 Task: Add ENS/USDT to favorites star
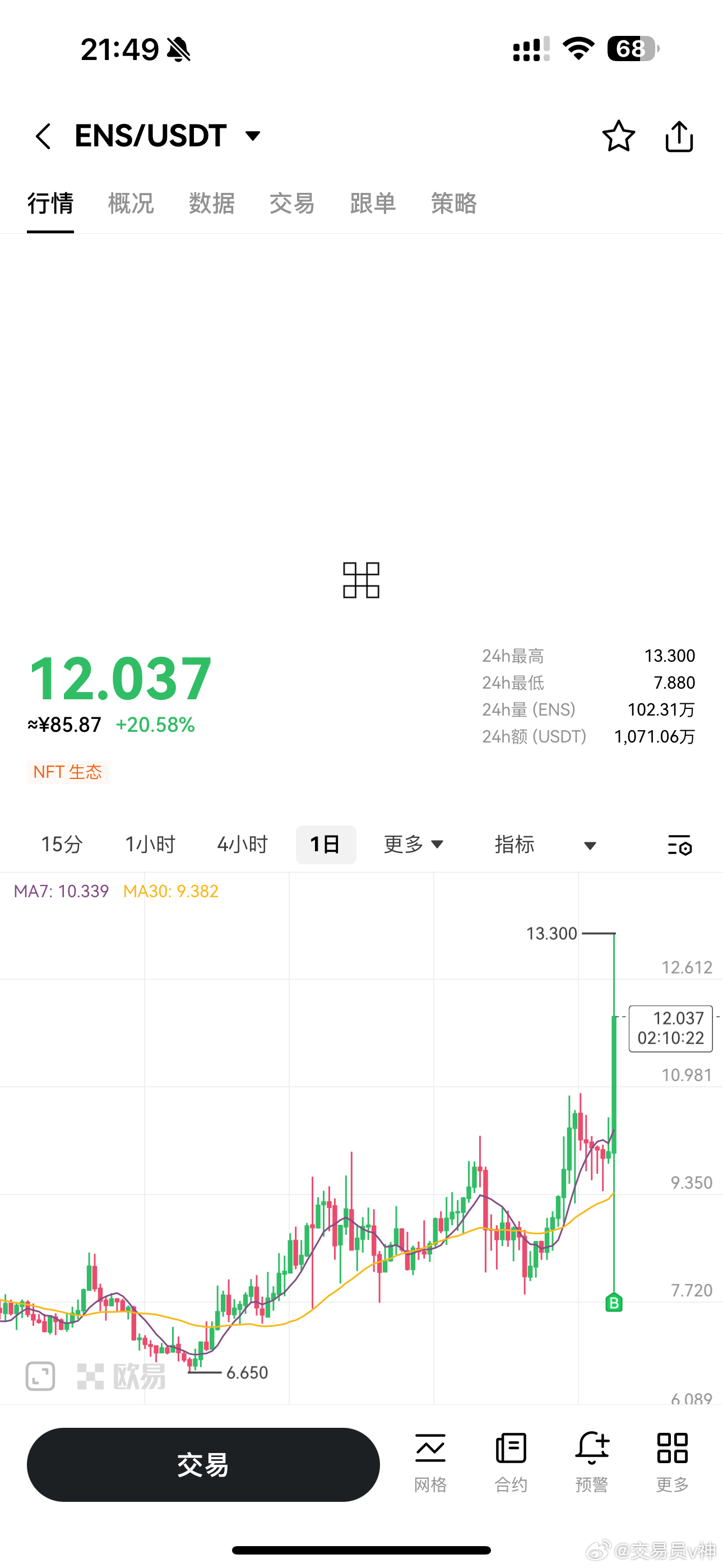point(618,136)
